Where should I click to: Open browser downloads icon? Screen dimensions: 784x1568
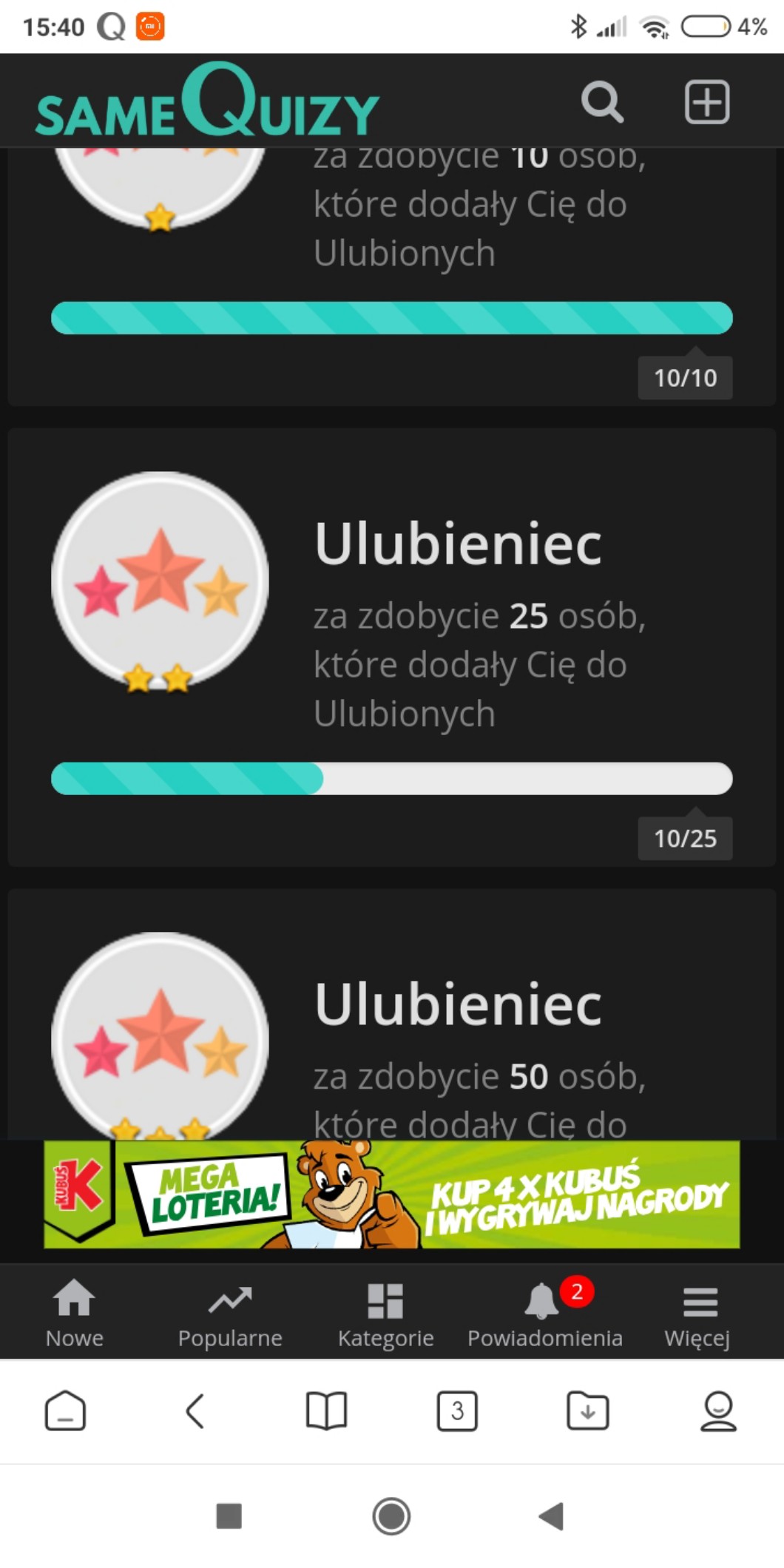click(587, 1410)
